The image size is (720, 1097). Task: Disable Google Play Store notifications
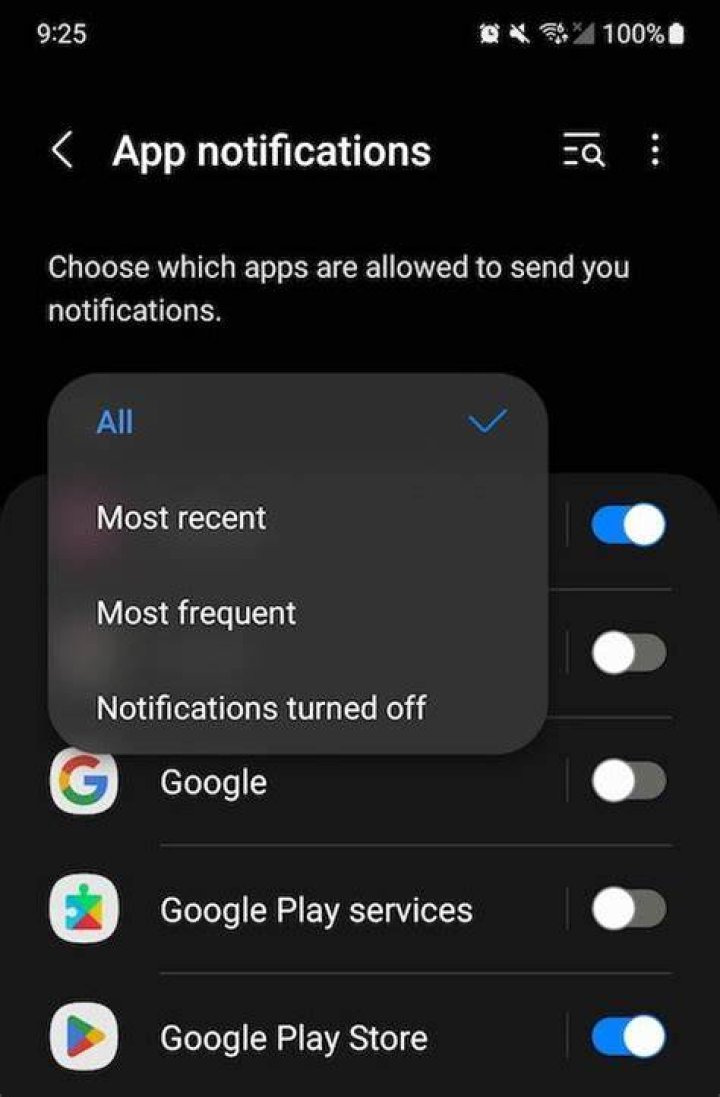click(628, 1036)
